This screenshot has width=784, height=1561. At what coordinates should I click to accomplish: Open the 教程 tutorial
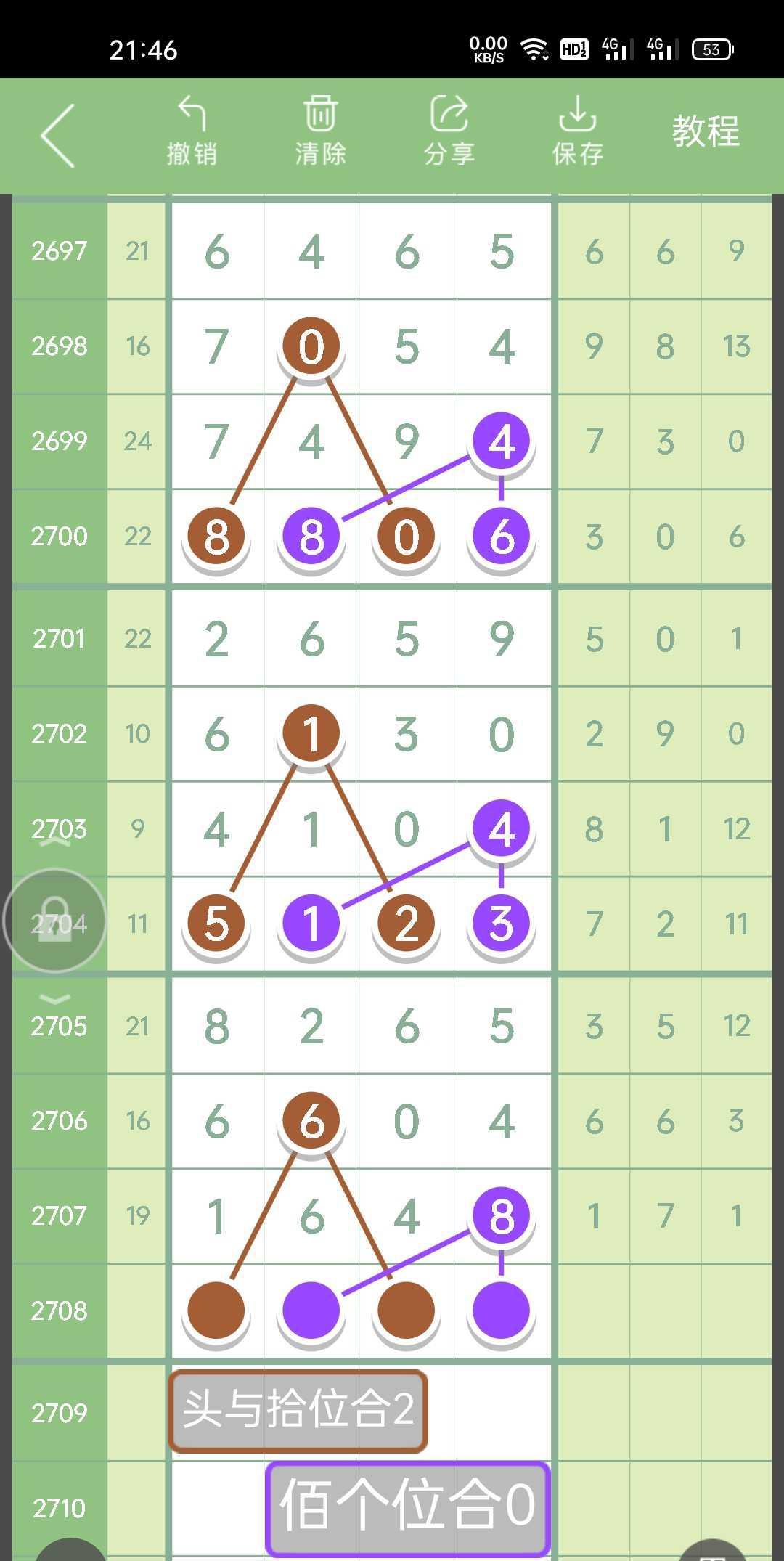(706, 132)
